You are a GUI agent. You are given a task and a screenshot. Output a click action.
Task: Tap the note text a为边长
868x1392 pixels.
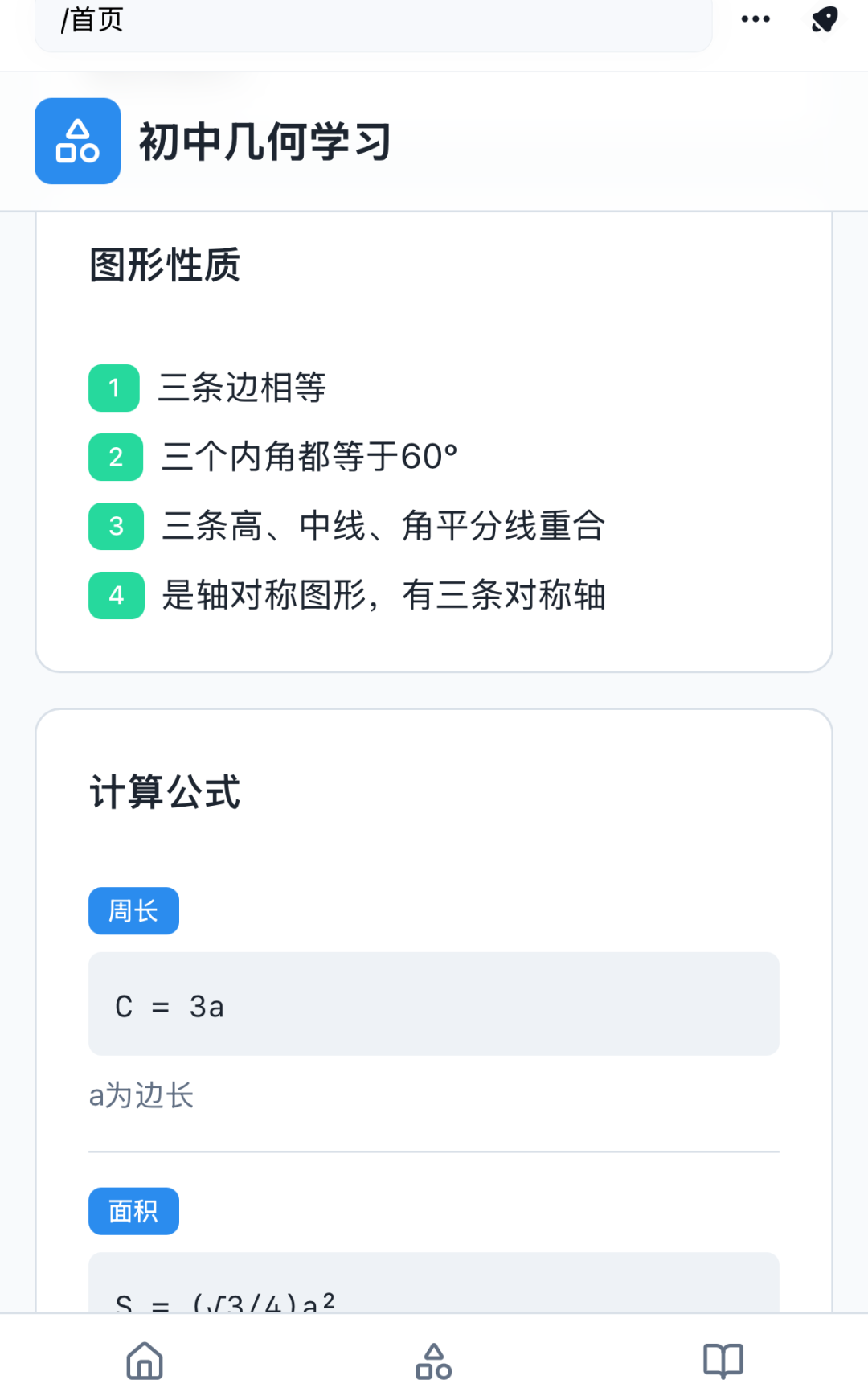(x=140, y=1094)
